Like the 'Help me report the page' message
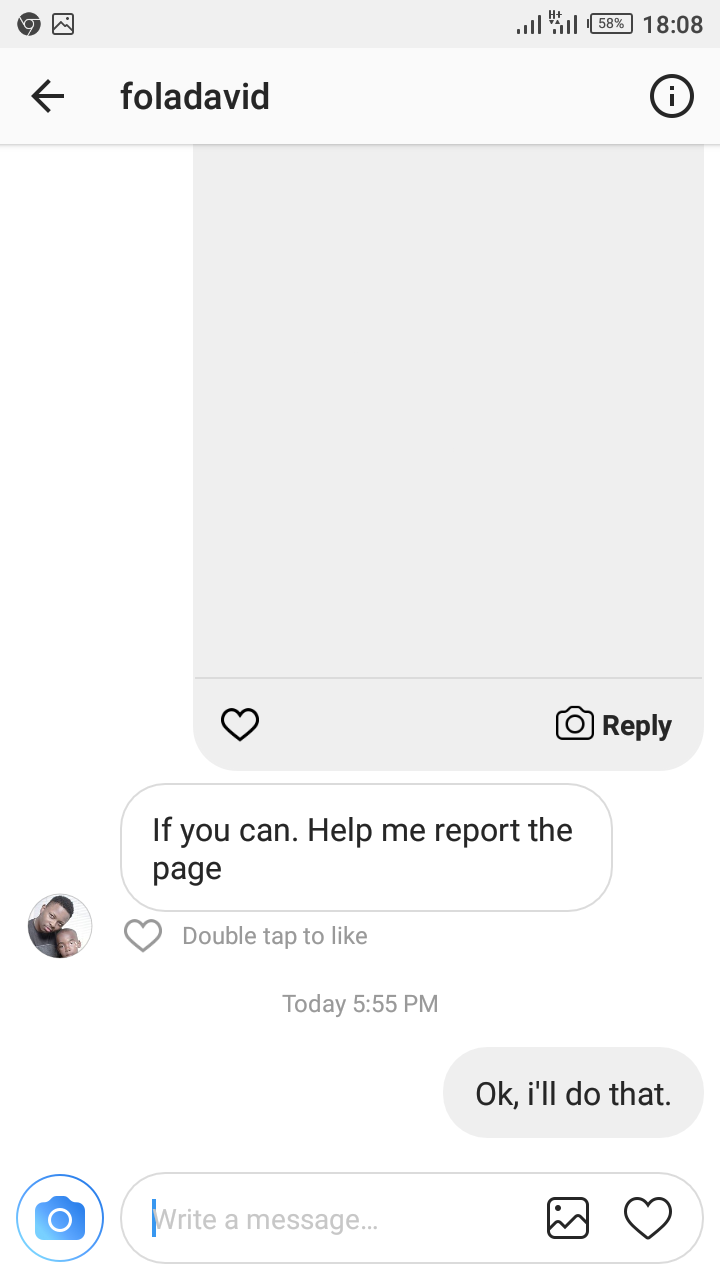Image resolution: width=720 pixels, height=1280 pixels. 143,936
